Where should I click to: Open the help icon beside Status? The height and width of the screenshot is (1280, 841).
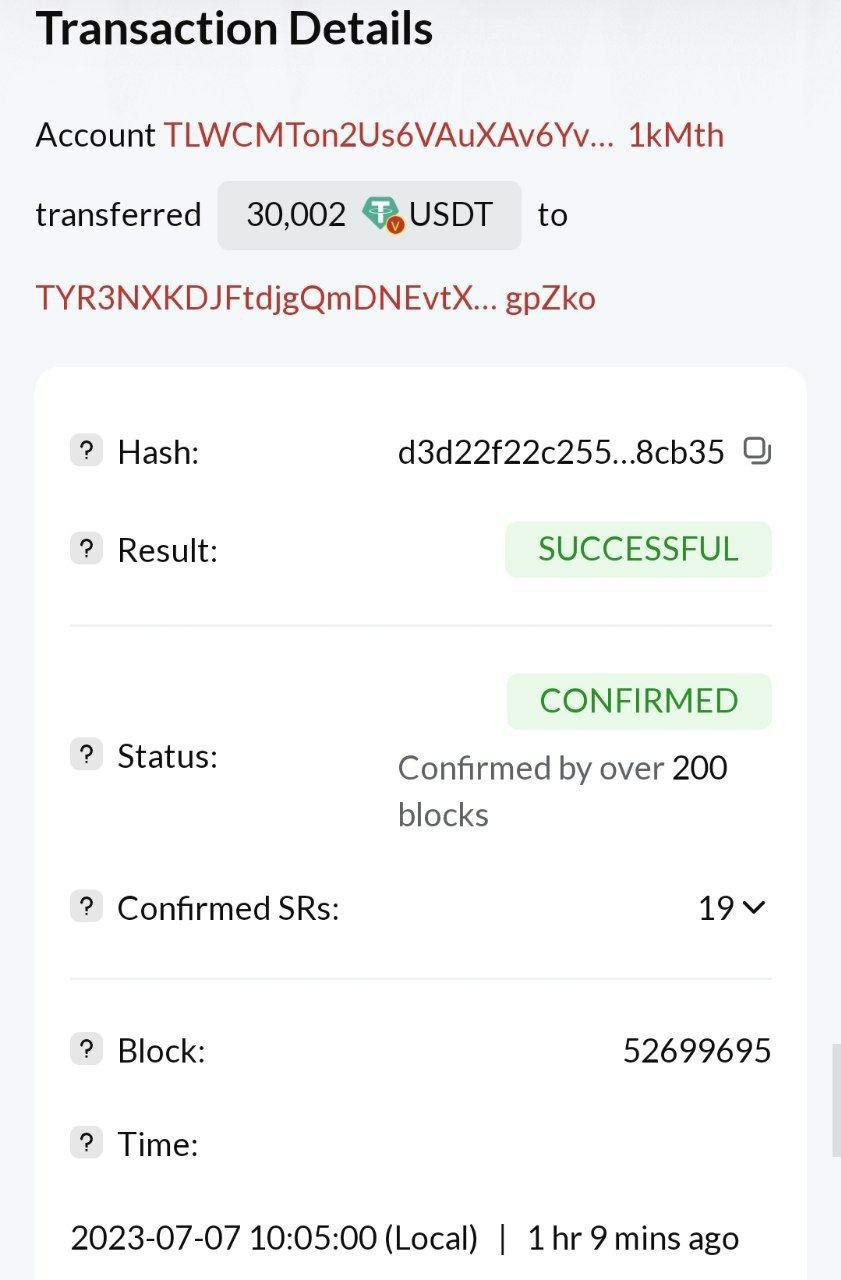point(87,755)
